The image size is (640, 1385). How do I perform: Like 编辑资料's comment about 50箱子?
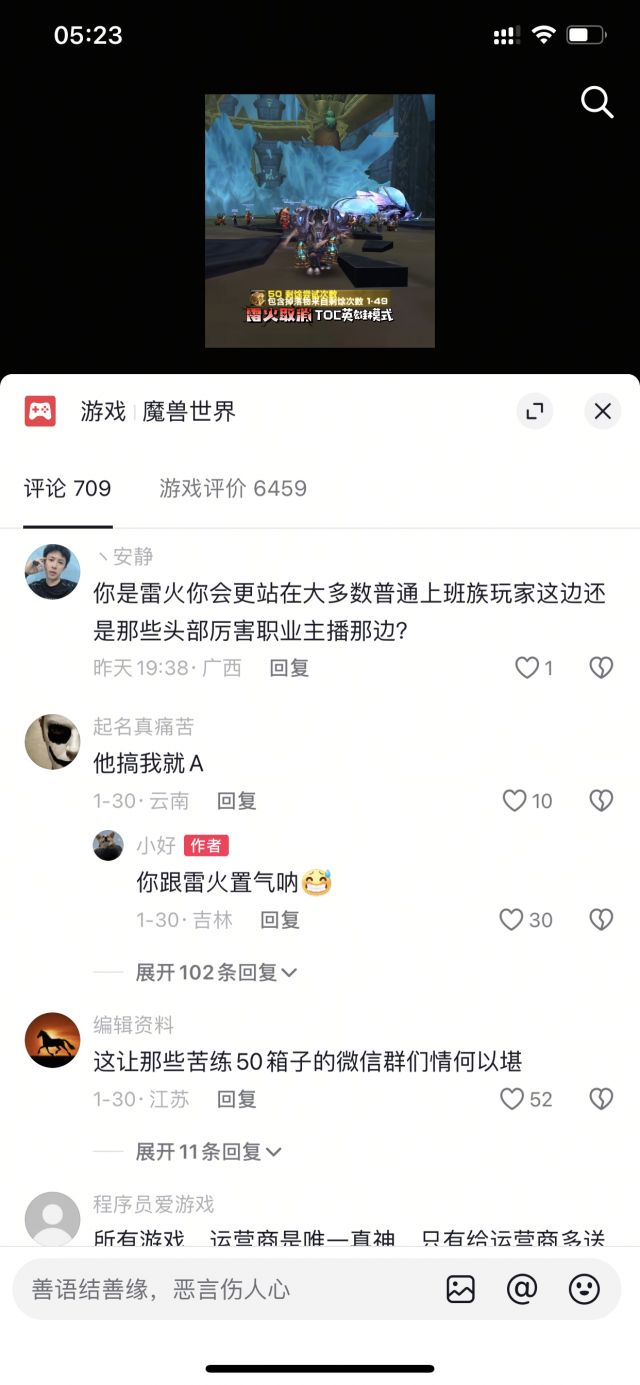512,1099
